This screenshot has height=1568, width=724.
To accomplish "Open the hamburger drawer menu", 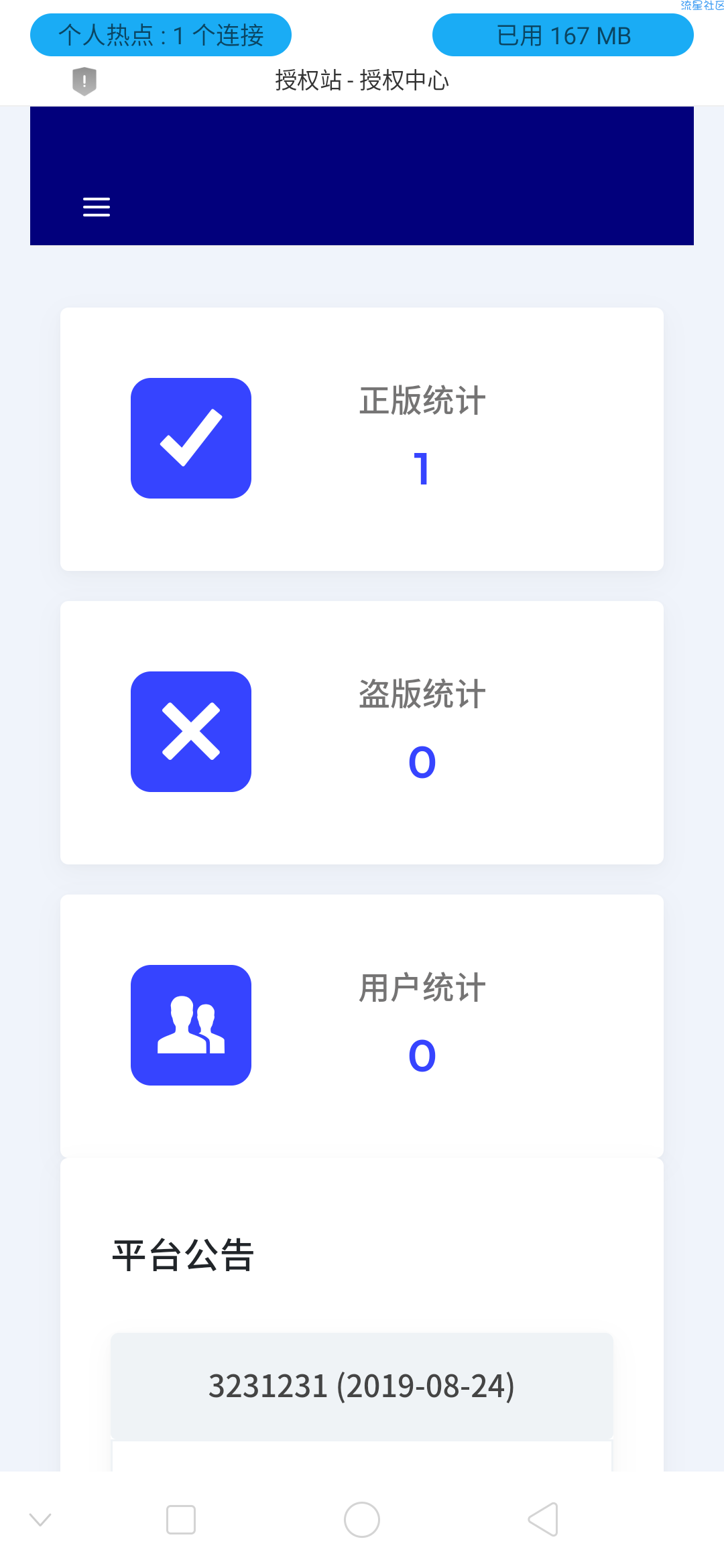I will 97,207.
